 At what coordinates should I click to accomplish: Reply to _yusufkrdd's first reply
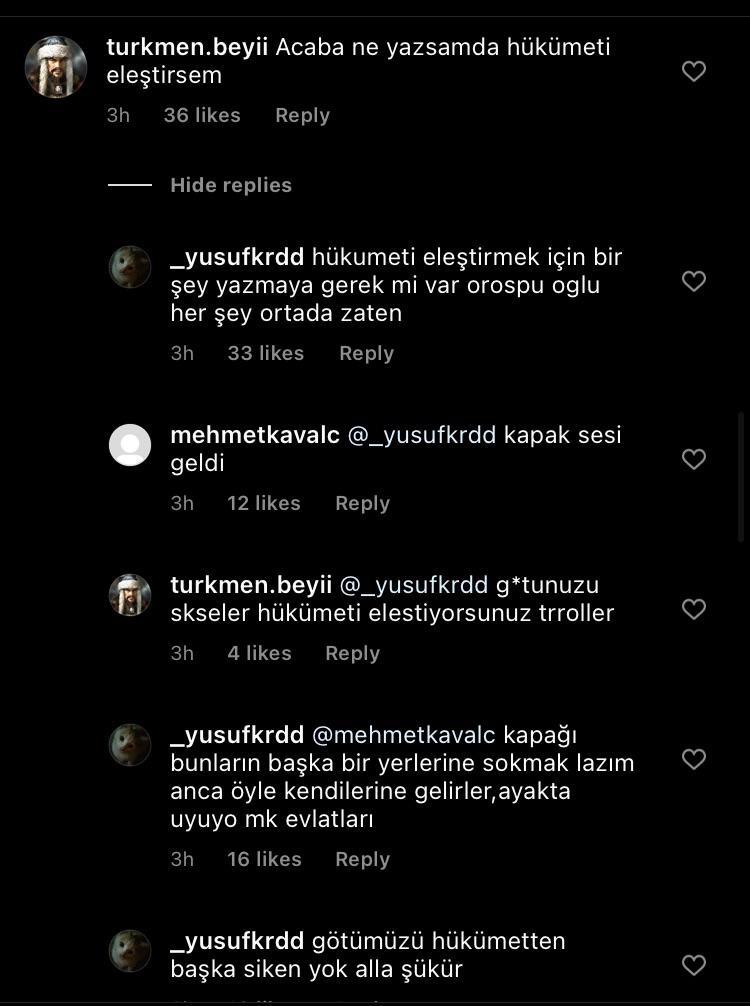coord(366,353)
